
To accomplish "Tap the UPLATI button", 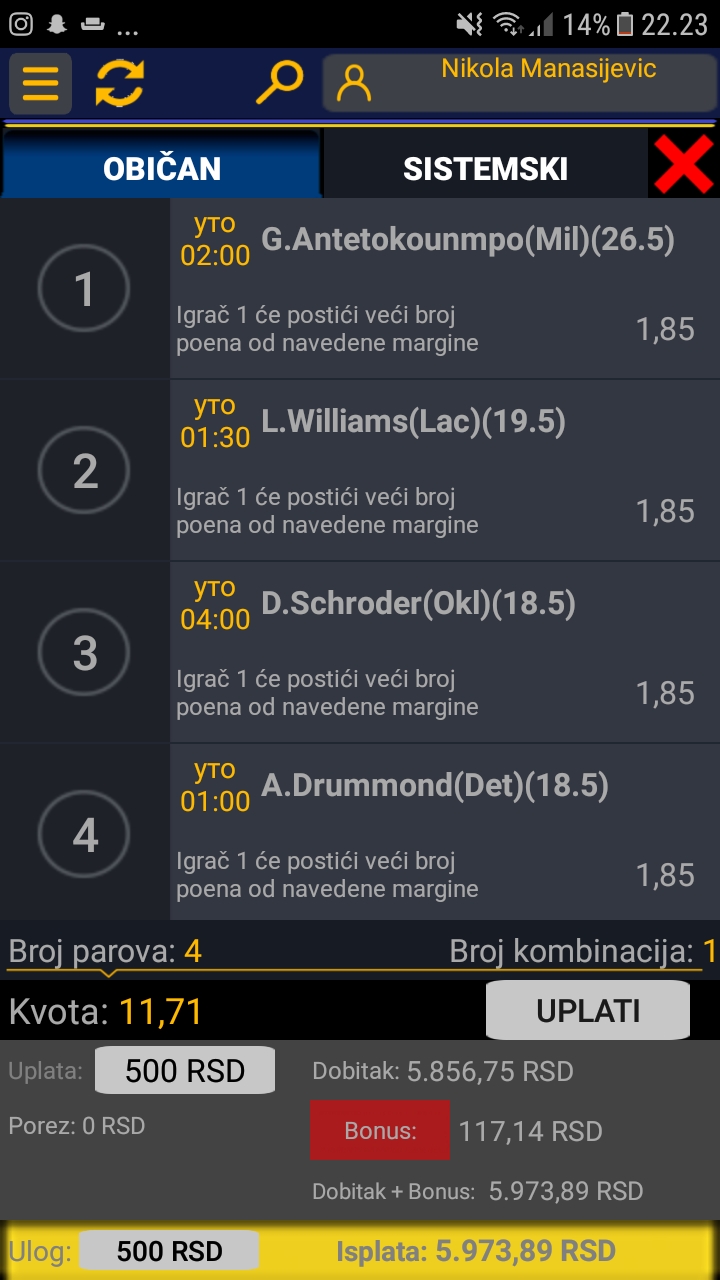I will click(x=588, y=1010).
